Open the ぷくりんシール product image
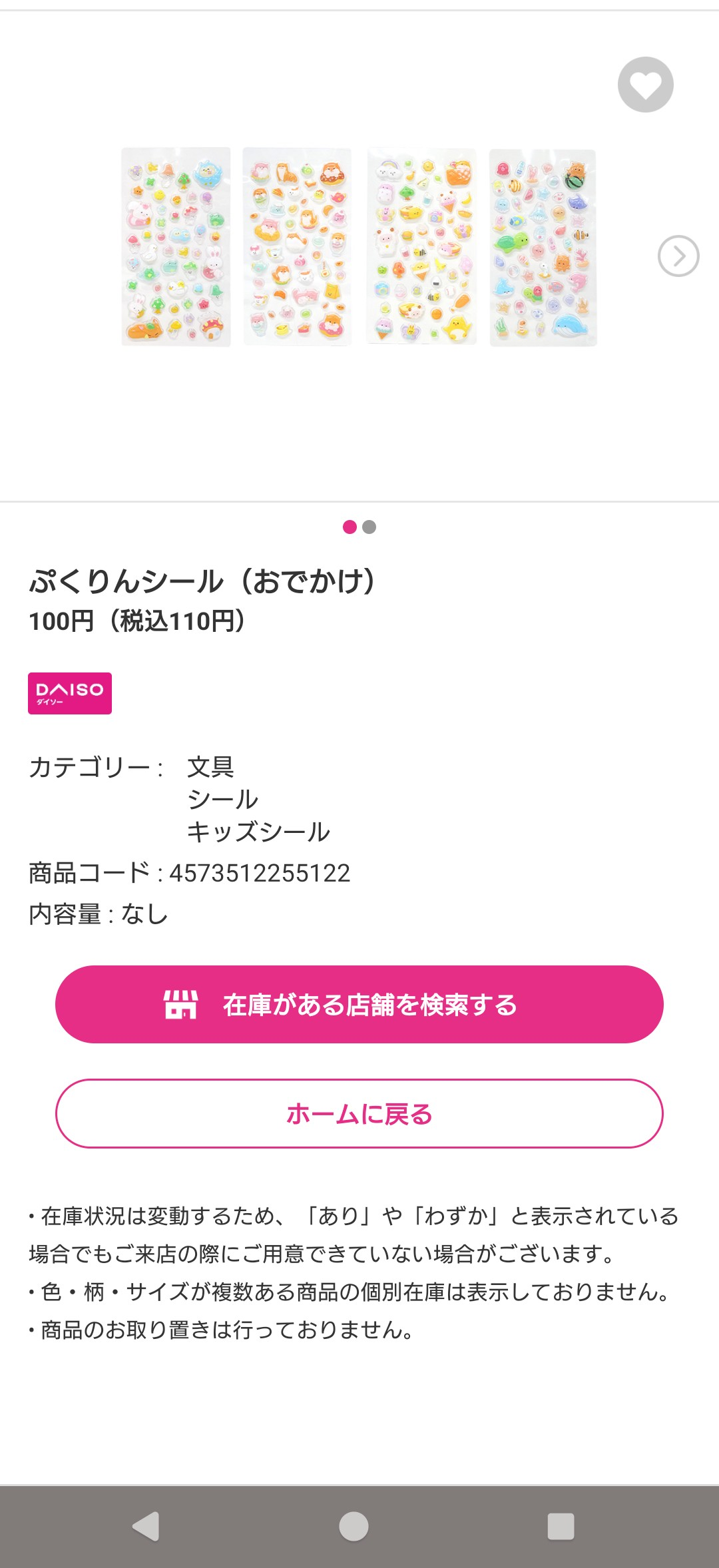 (x=359, y=247)
